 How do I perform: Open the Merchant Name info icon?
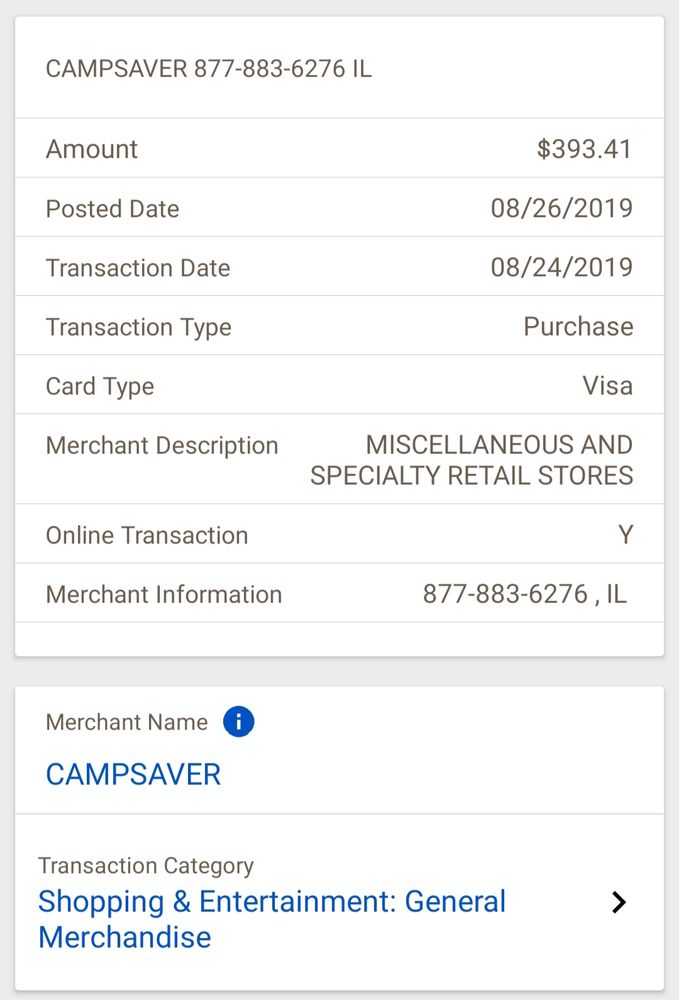[239, 722]
